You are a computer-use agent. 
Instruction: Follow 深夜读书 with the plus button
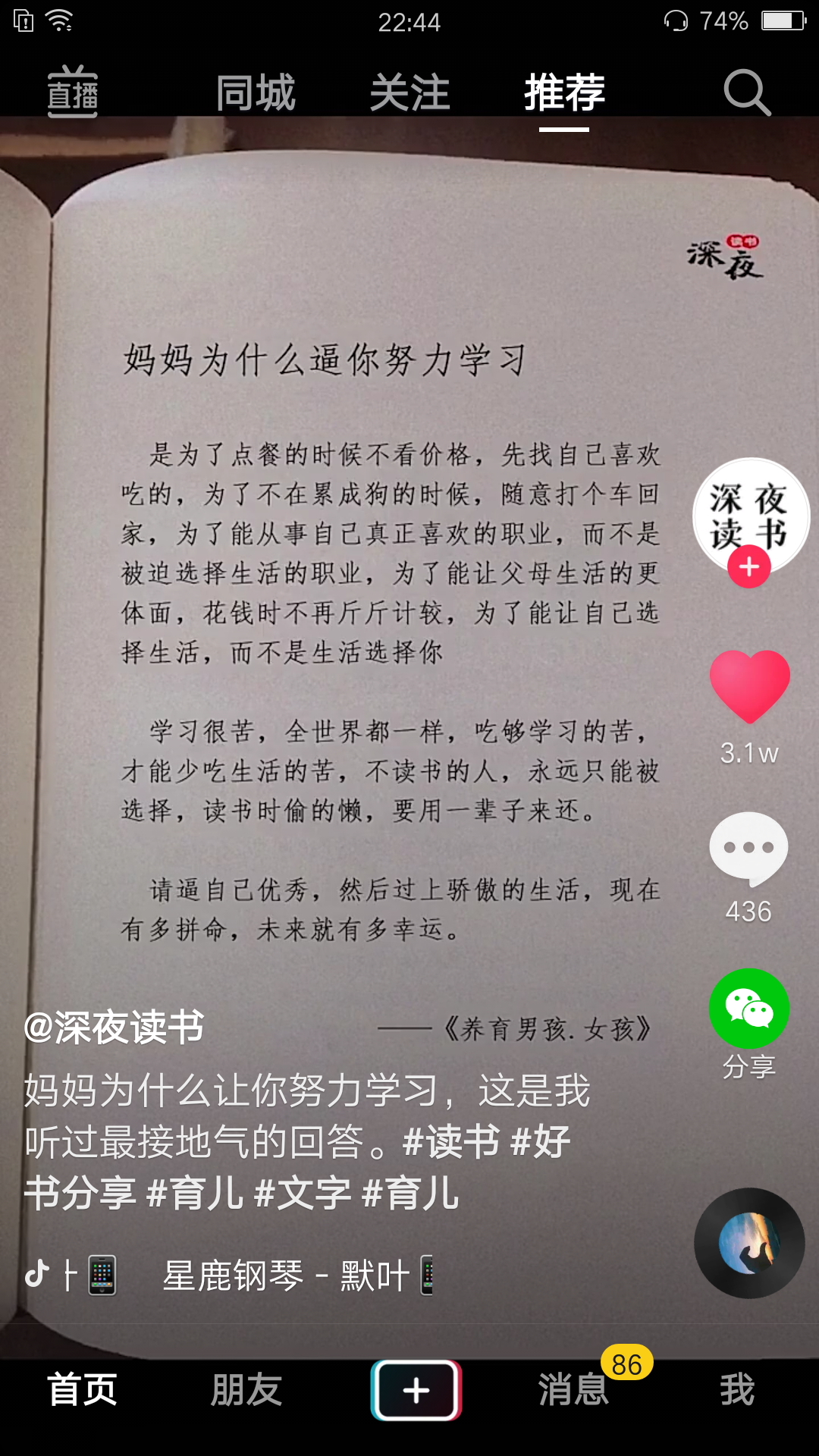tap(749, 567)
